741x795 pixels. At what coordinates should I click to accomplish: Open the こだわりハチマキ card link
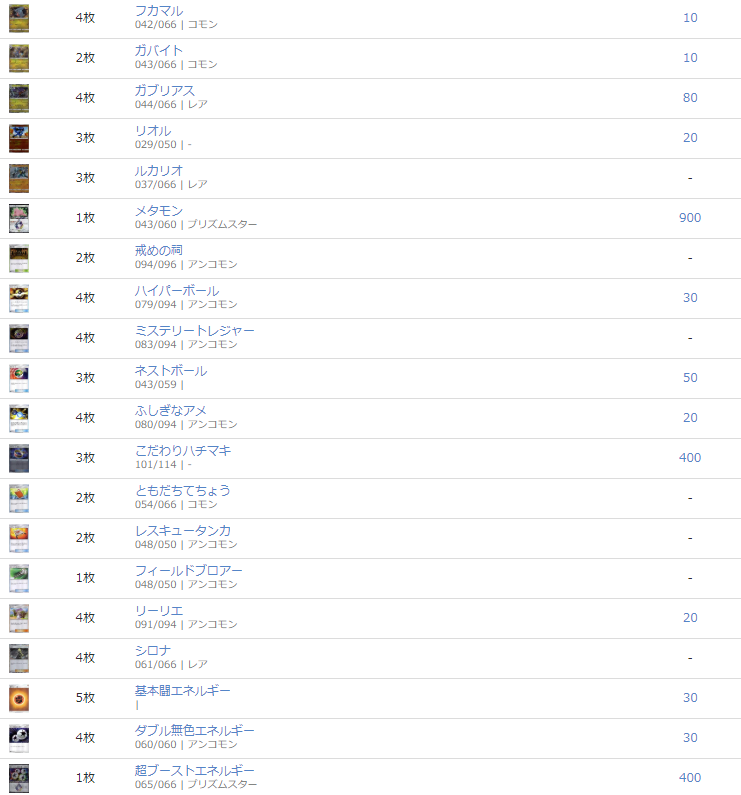[x=183, y=450]
